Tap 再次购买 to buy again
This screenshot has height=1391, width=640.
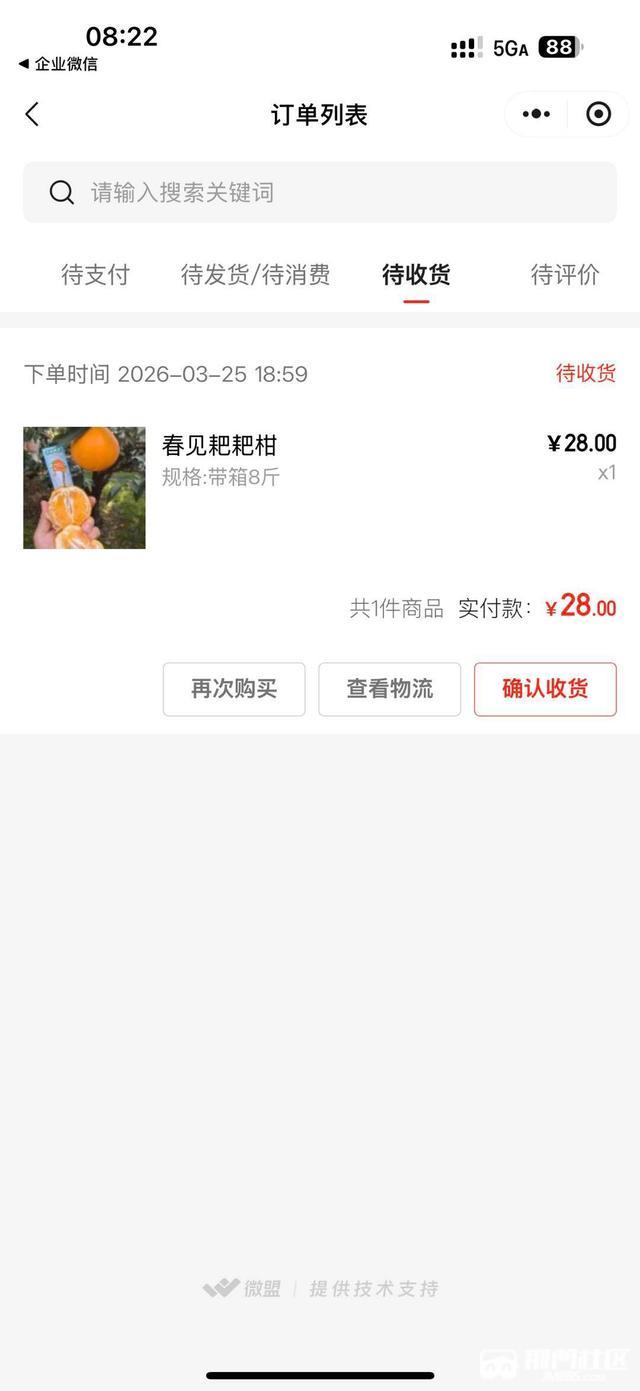point(234,689)
